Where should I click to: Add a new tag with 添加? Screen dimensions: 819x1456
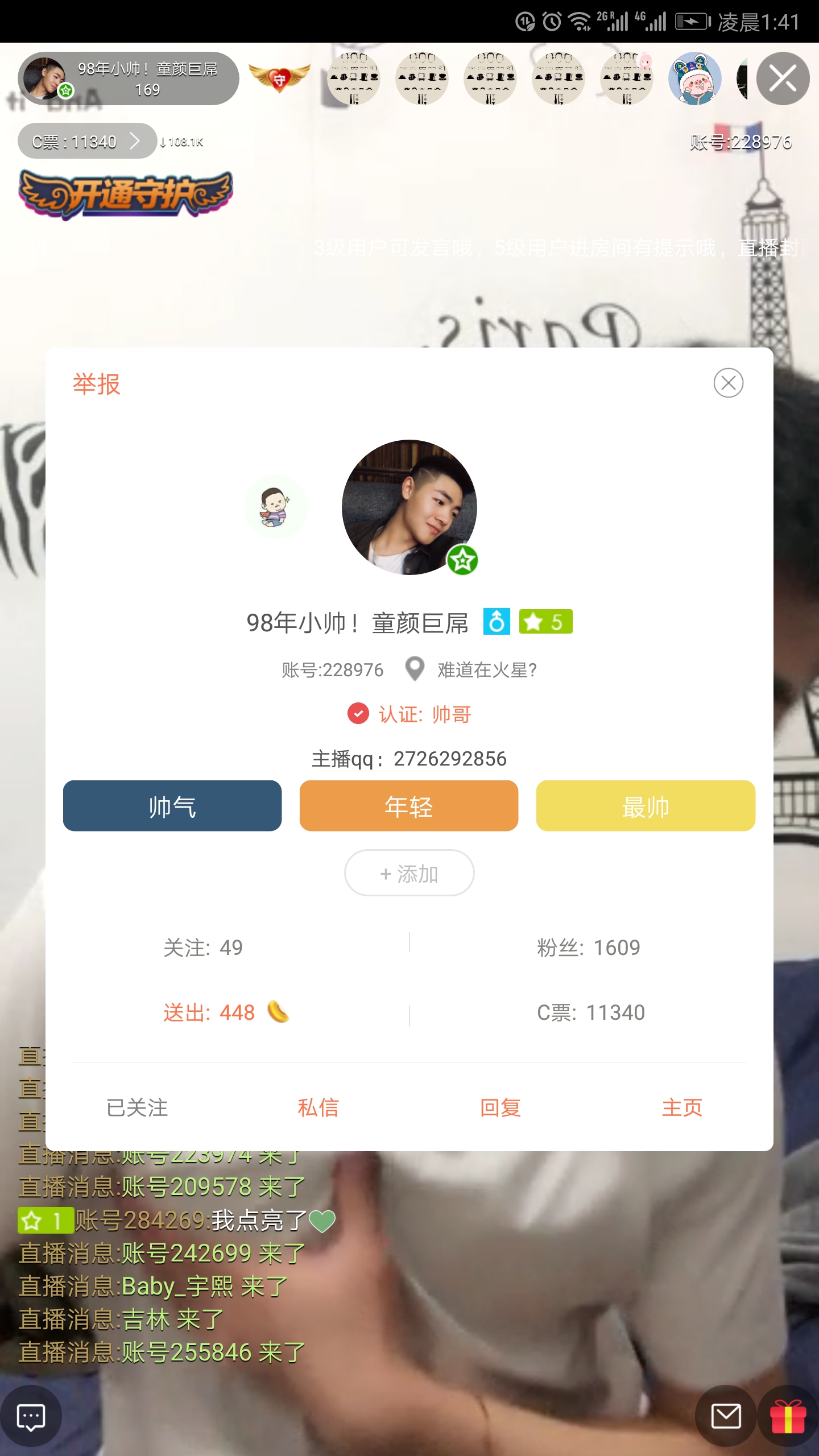tap(409, 873)
